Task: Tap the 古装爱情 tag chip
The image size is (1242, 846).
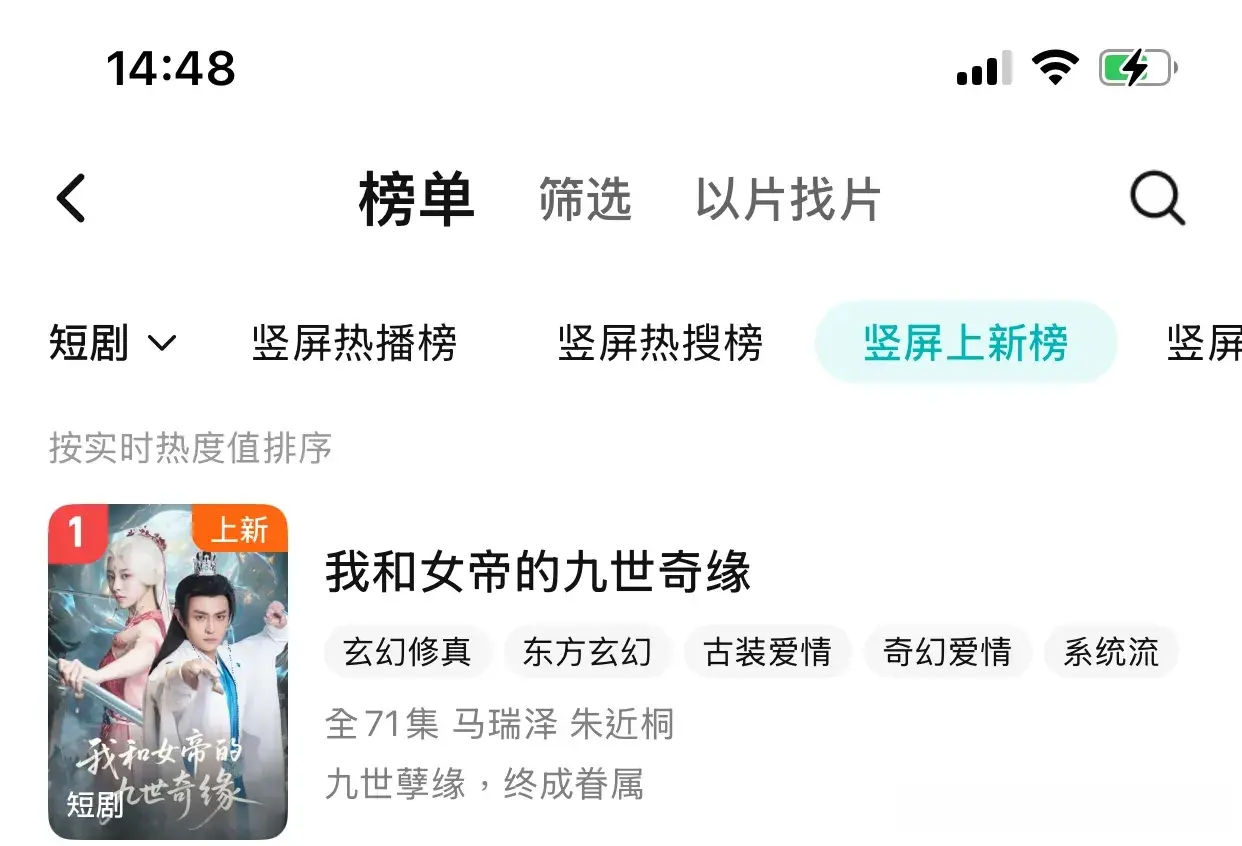Action: tap(767, 652)
